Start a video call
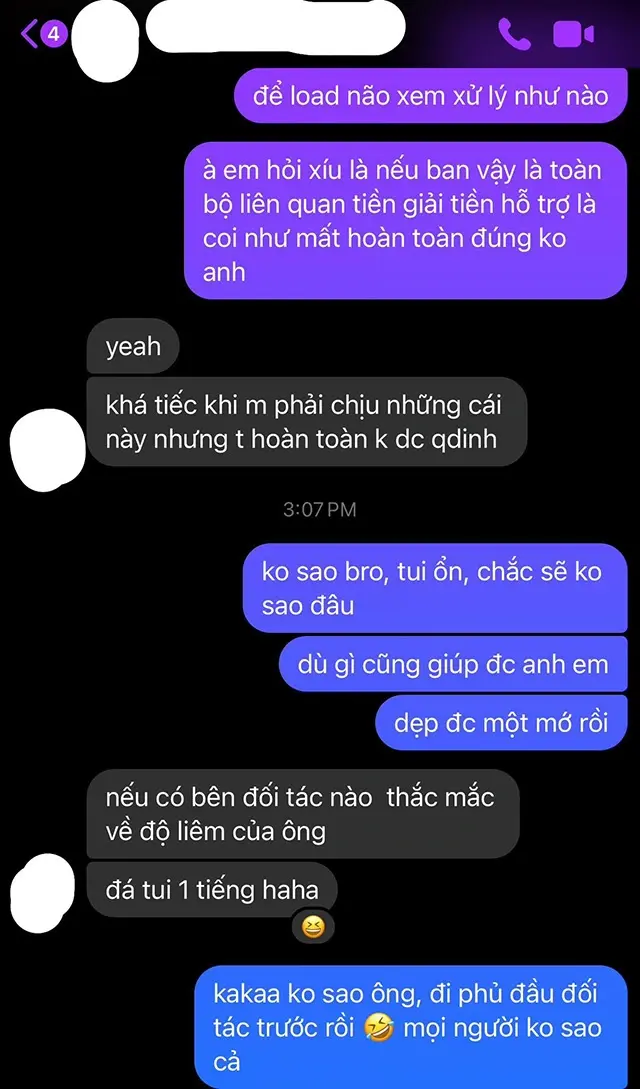Screen dimensions: 640x1089 [574, 35]
